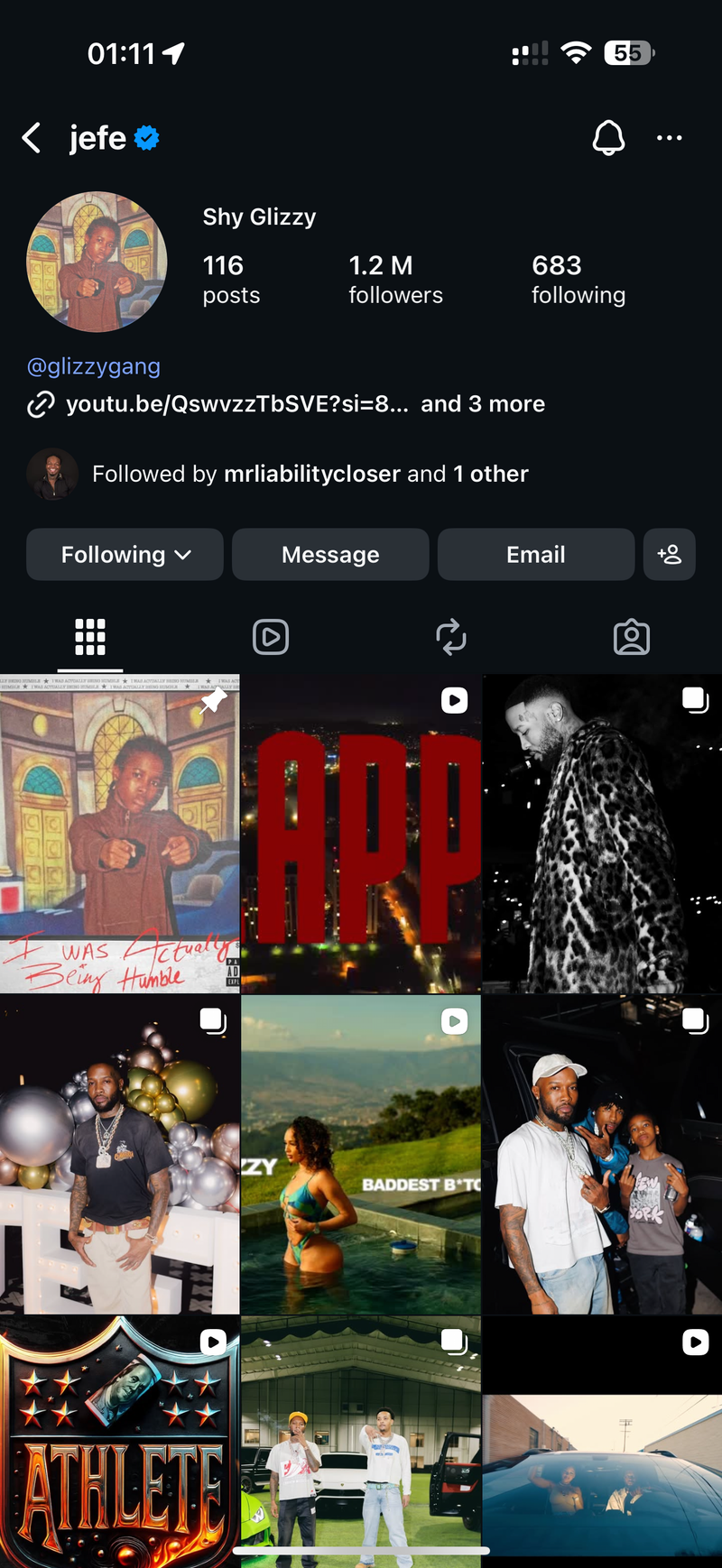Tap the Email button
Viewport: 722px width, 1568px height.
[x=535, y=555]
